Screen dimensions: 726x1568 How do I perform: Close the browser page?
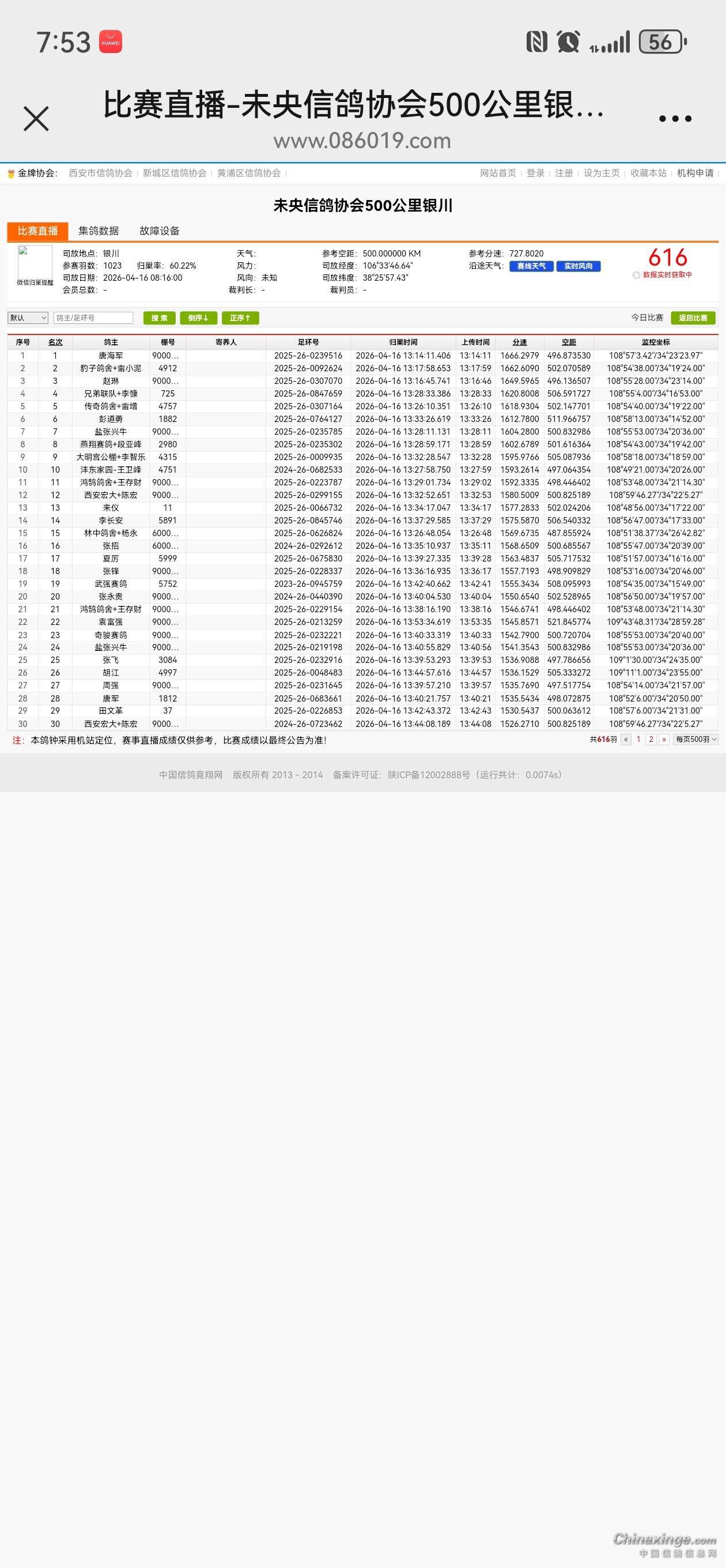(x=36, y=118)
